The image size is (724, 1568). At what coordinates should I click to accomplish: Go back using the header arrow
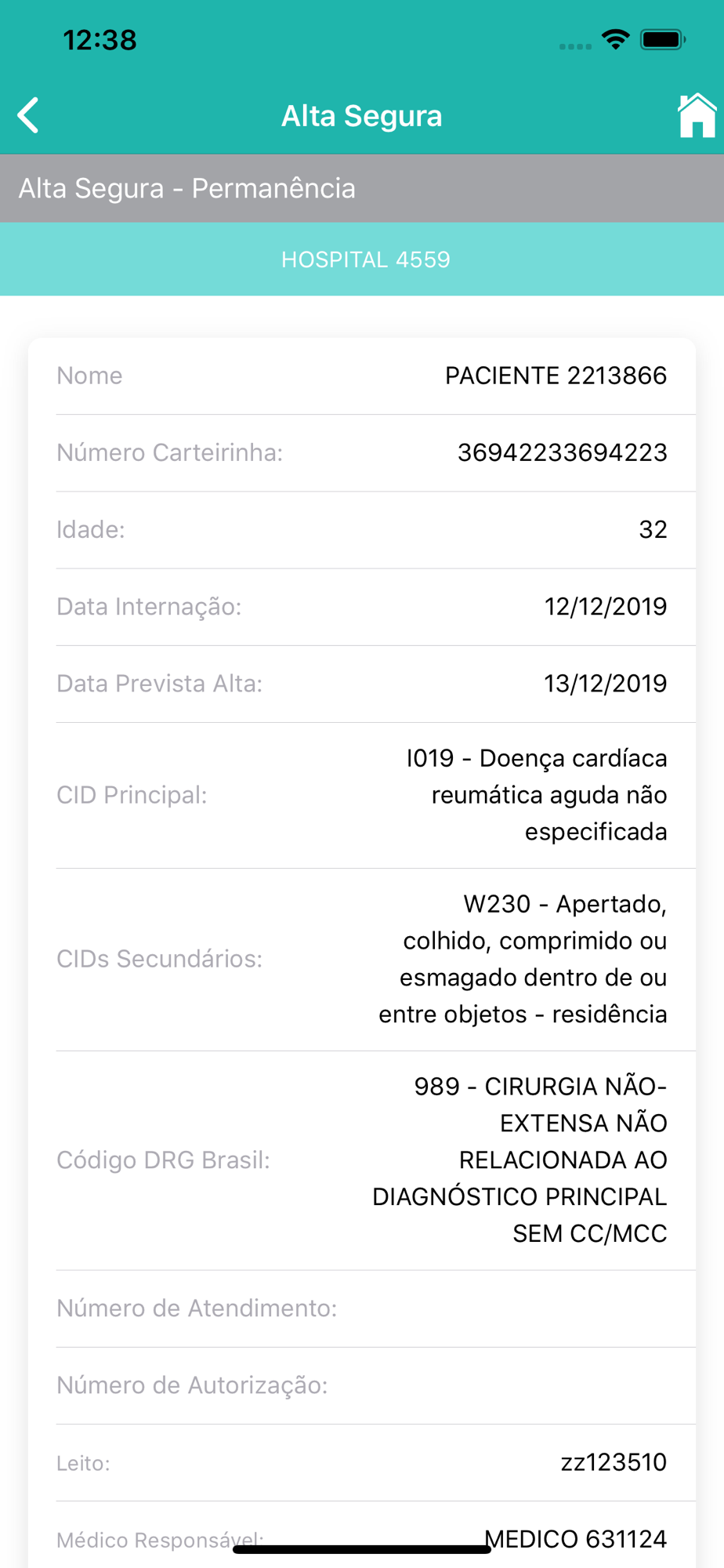pos(28,115)
